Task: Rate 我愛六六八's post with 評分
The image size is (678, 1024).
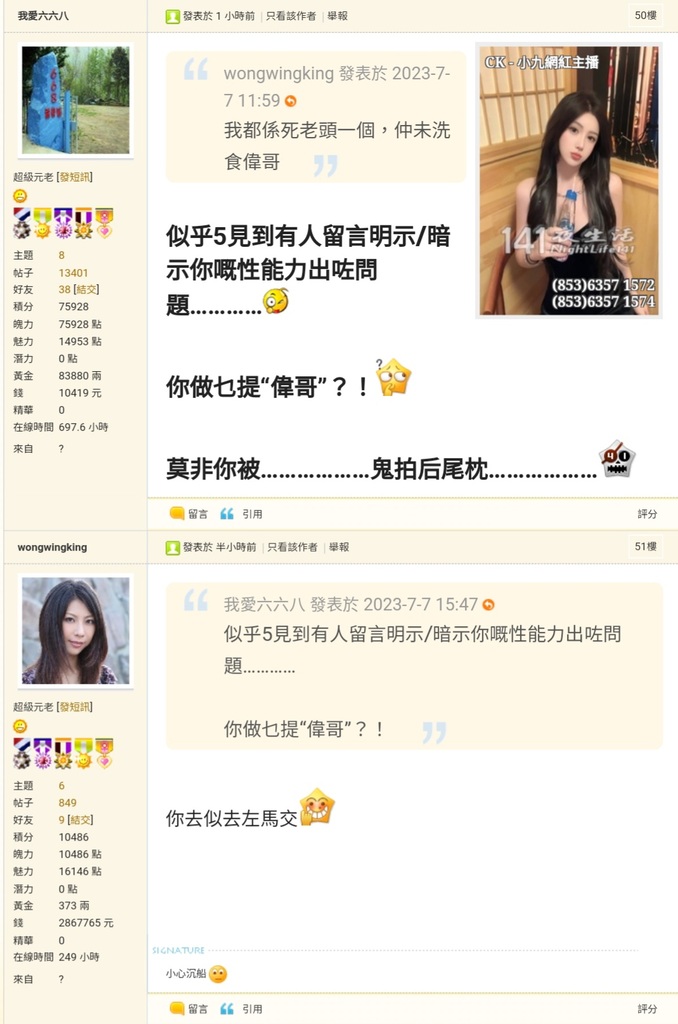Action: [647, 514]
